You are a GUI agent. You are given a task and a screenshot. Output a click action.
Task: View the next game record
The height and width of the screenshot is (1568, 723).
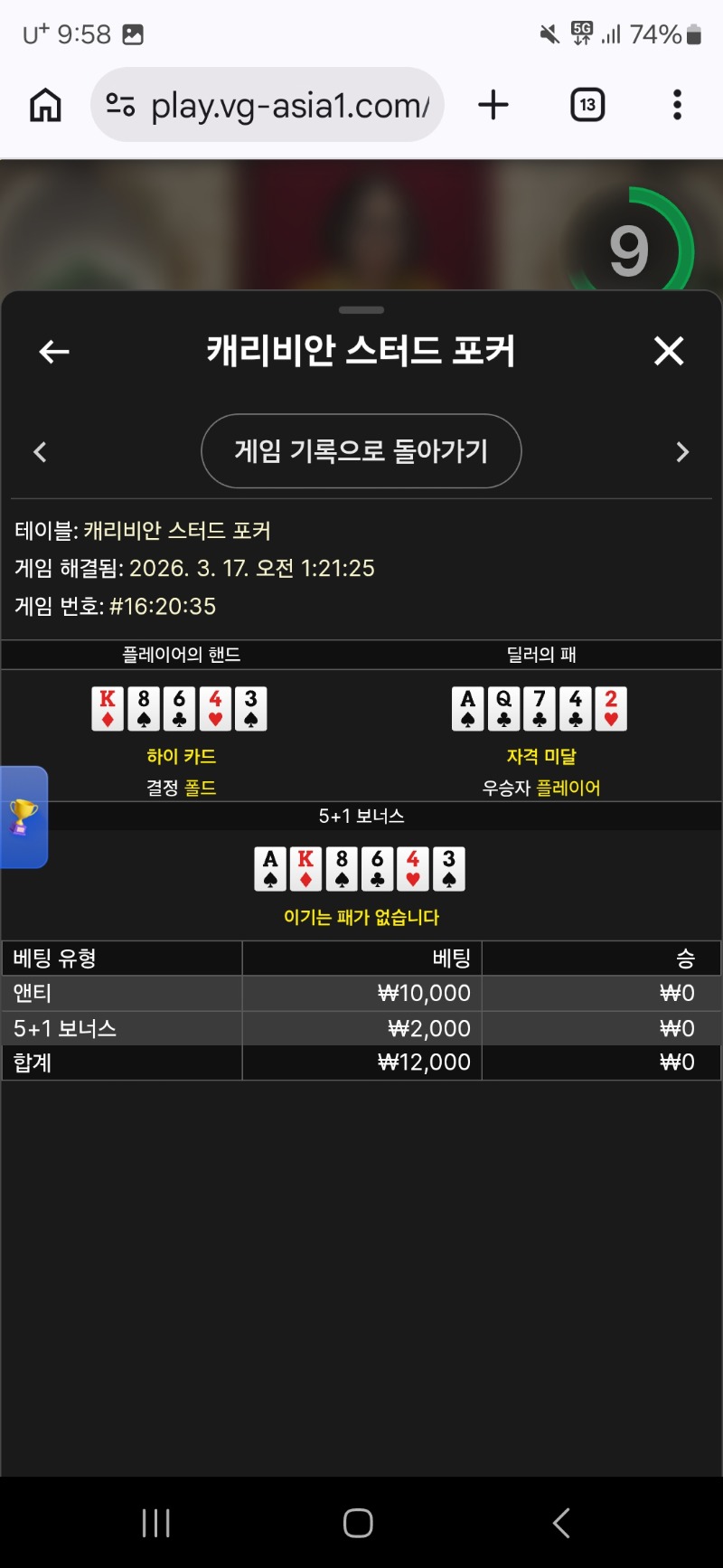(682, 452)
